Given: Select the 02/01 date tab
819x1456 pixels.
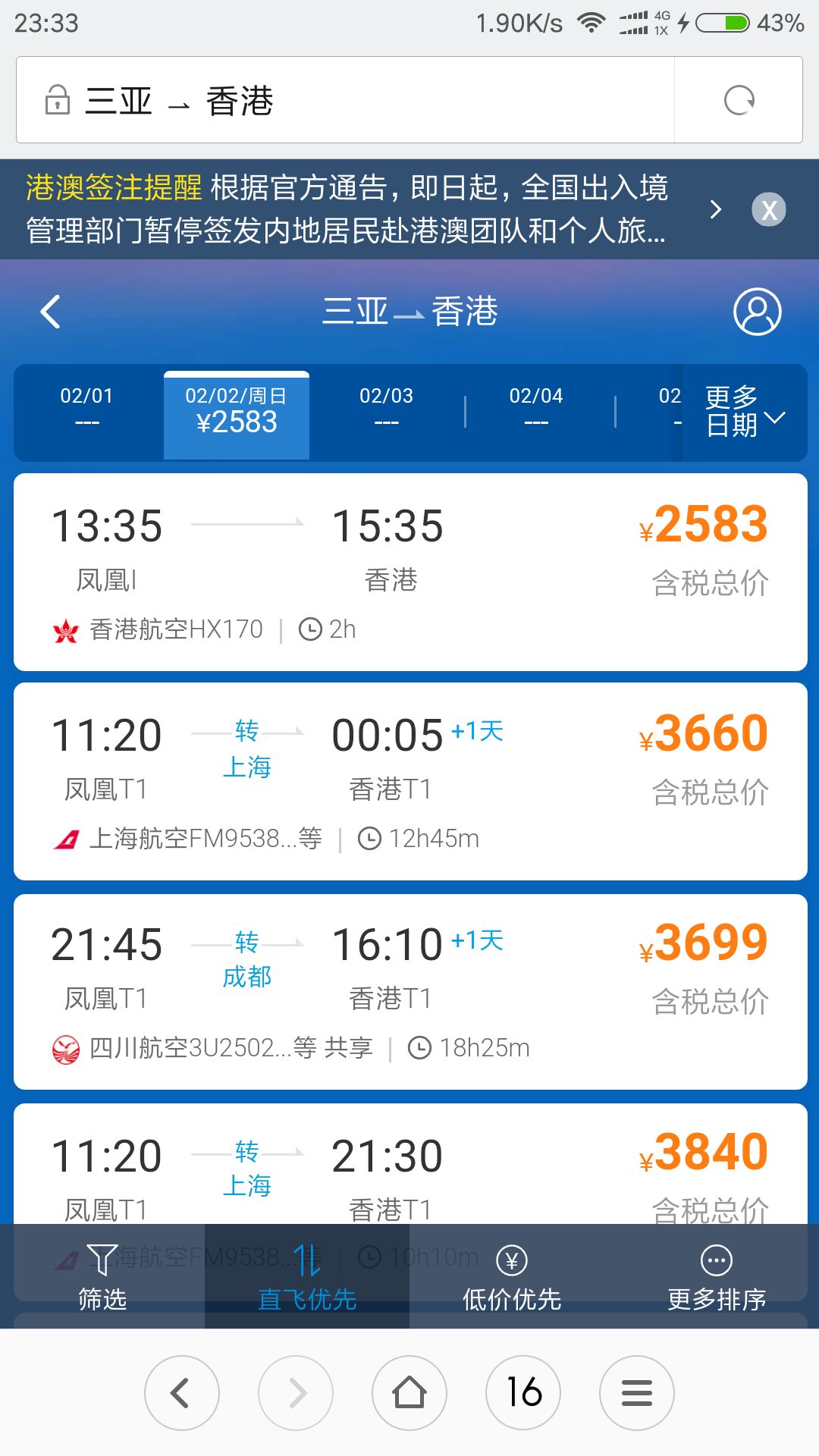Looking at the screenshot, I should (x=87, y=410).
